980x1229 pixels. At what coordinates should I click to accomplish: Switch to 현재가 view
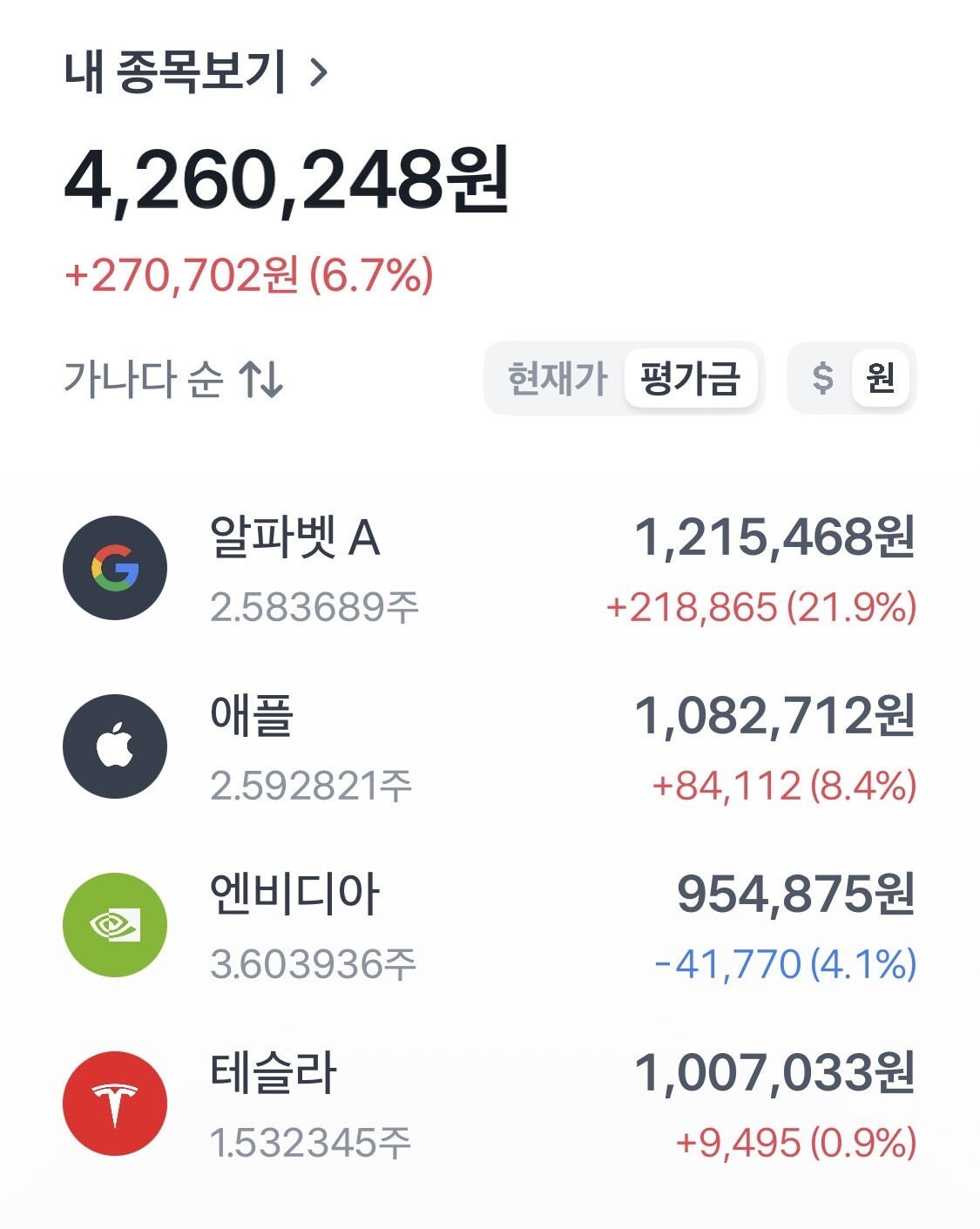coord(557,378)
